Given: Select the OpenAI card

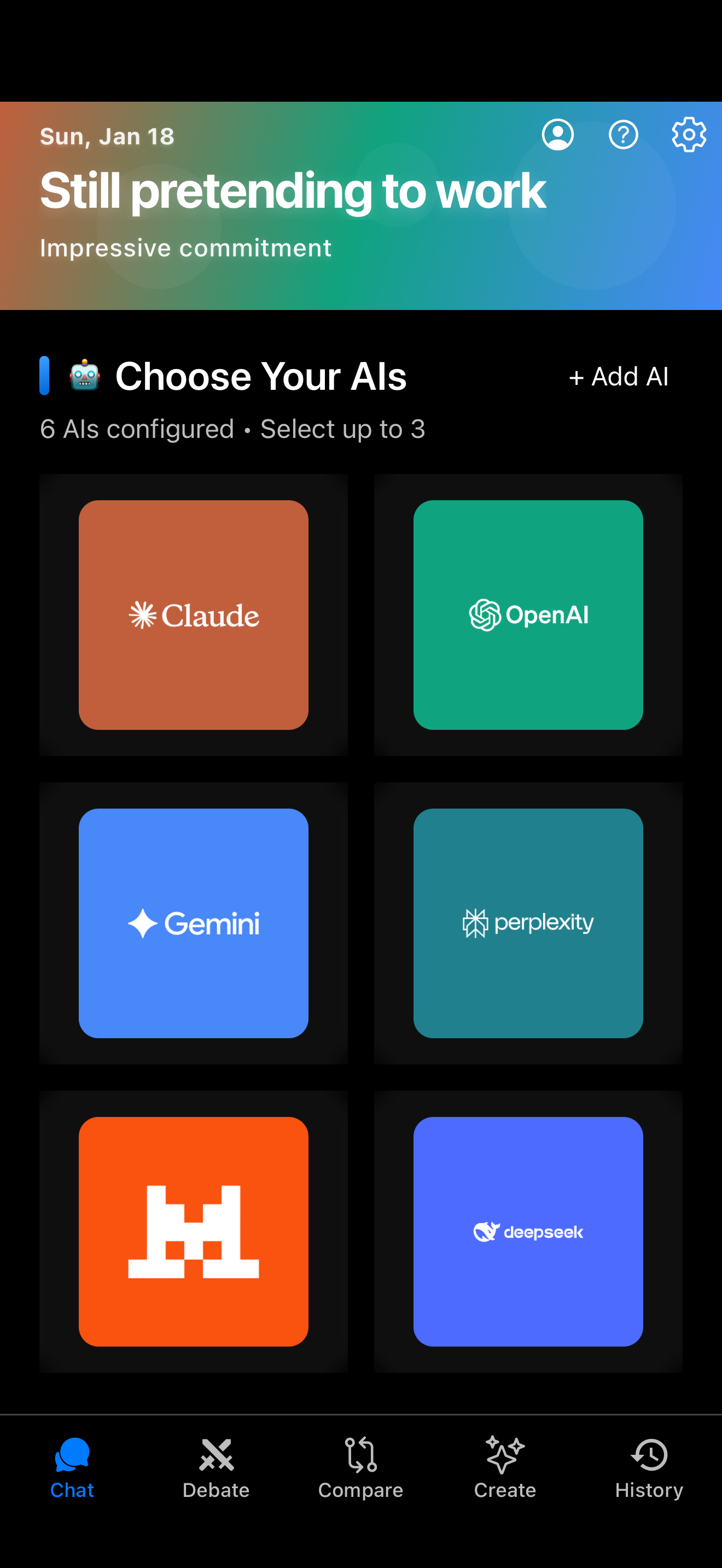Looking at the screenshot, I should coord(528,615).
